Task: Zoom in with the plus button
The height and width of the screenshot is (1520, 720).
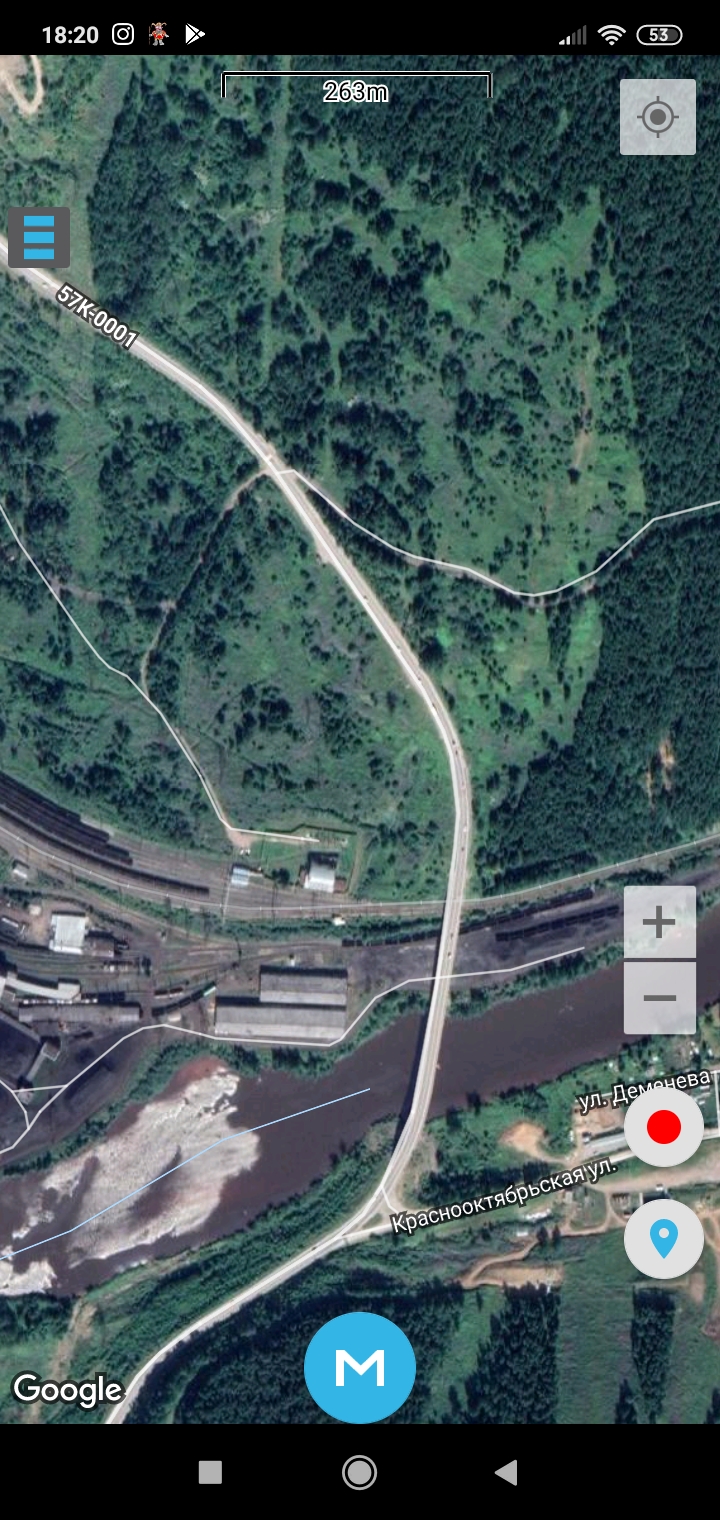Action: coord(659,922)
